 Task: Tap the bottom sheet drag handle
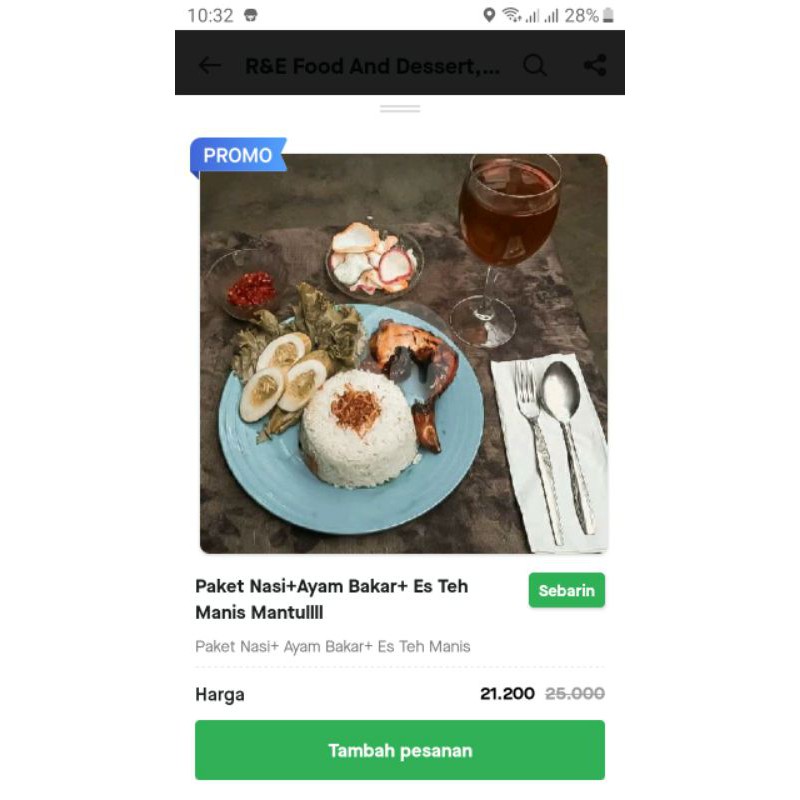400,109
